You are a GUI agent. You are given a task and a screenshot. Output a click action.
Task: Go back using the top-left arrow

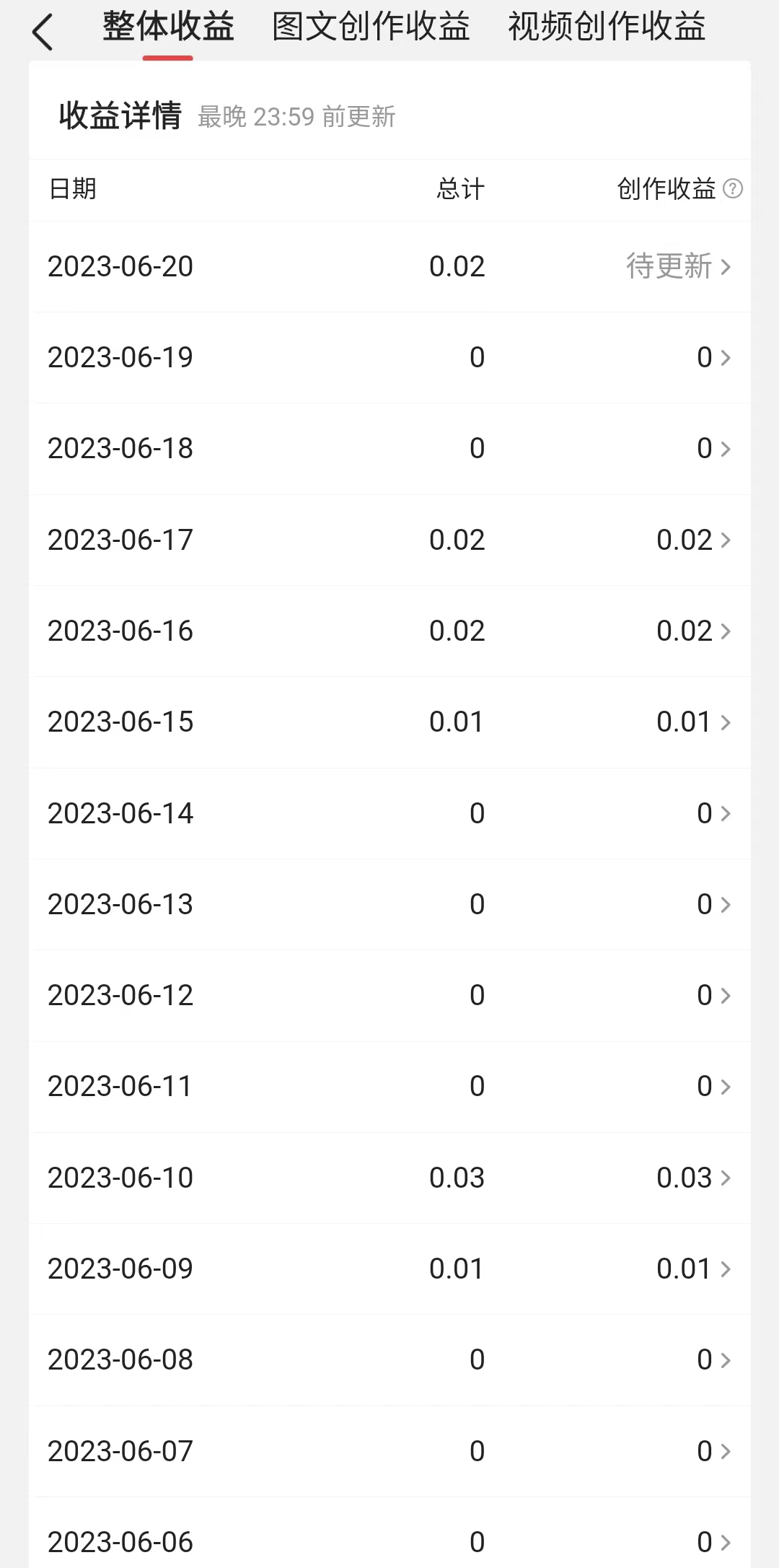click(43, 32)
